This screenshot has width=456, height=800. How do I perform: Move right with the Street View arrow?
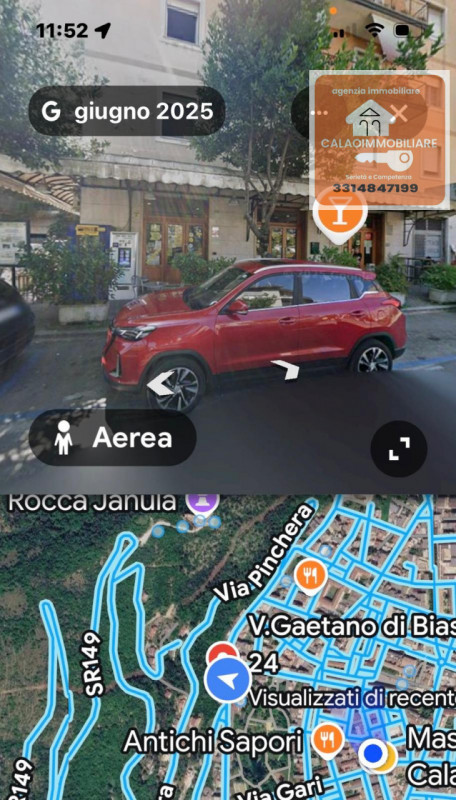[286, 369]
